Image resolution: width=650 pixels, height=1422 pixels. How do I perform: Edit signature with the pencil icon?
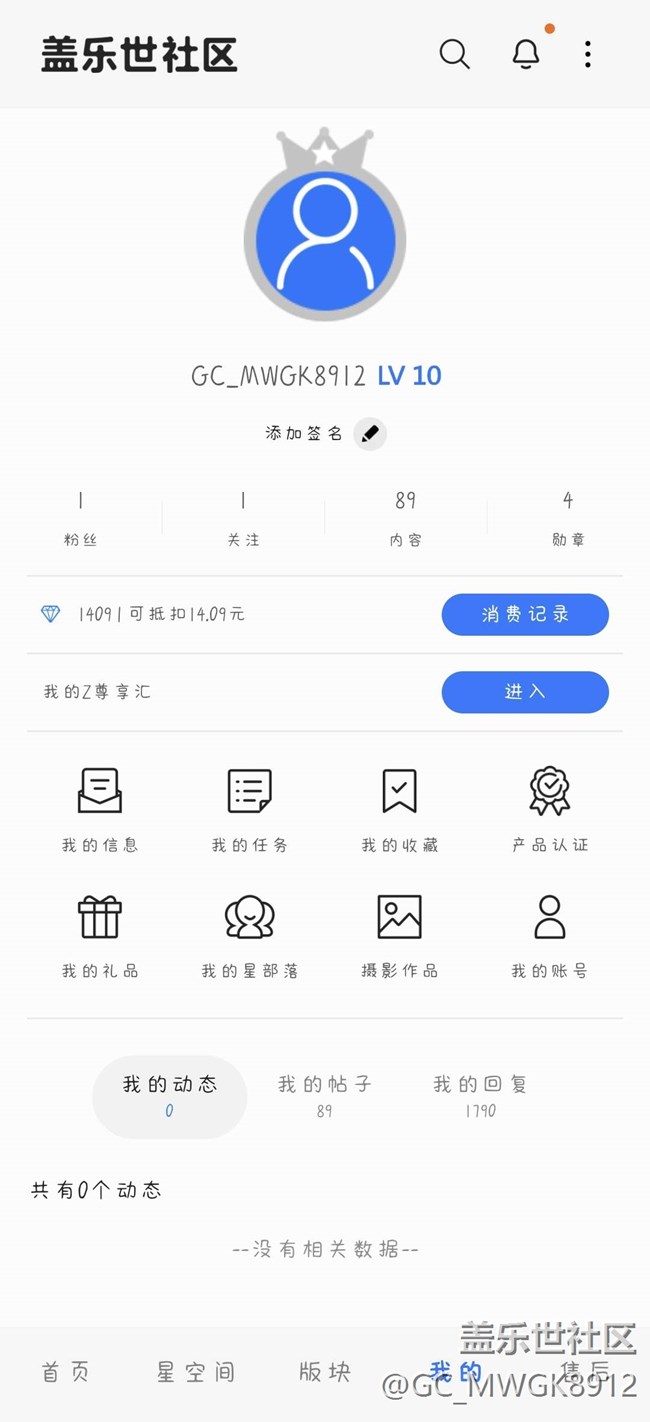pyautogui.click(x=370, y=434)
